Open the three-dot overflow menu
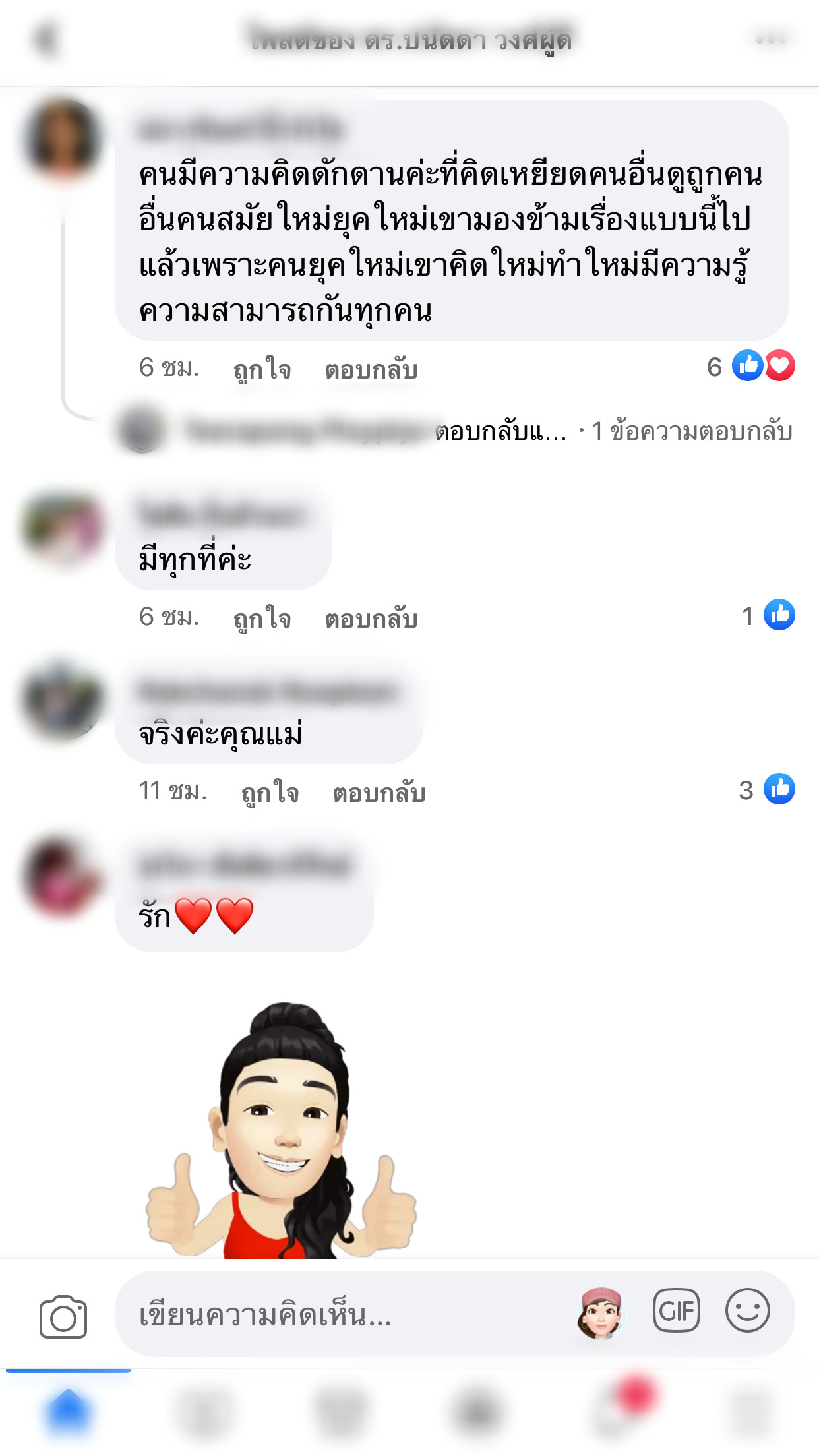 point(770,40)
